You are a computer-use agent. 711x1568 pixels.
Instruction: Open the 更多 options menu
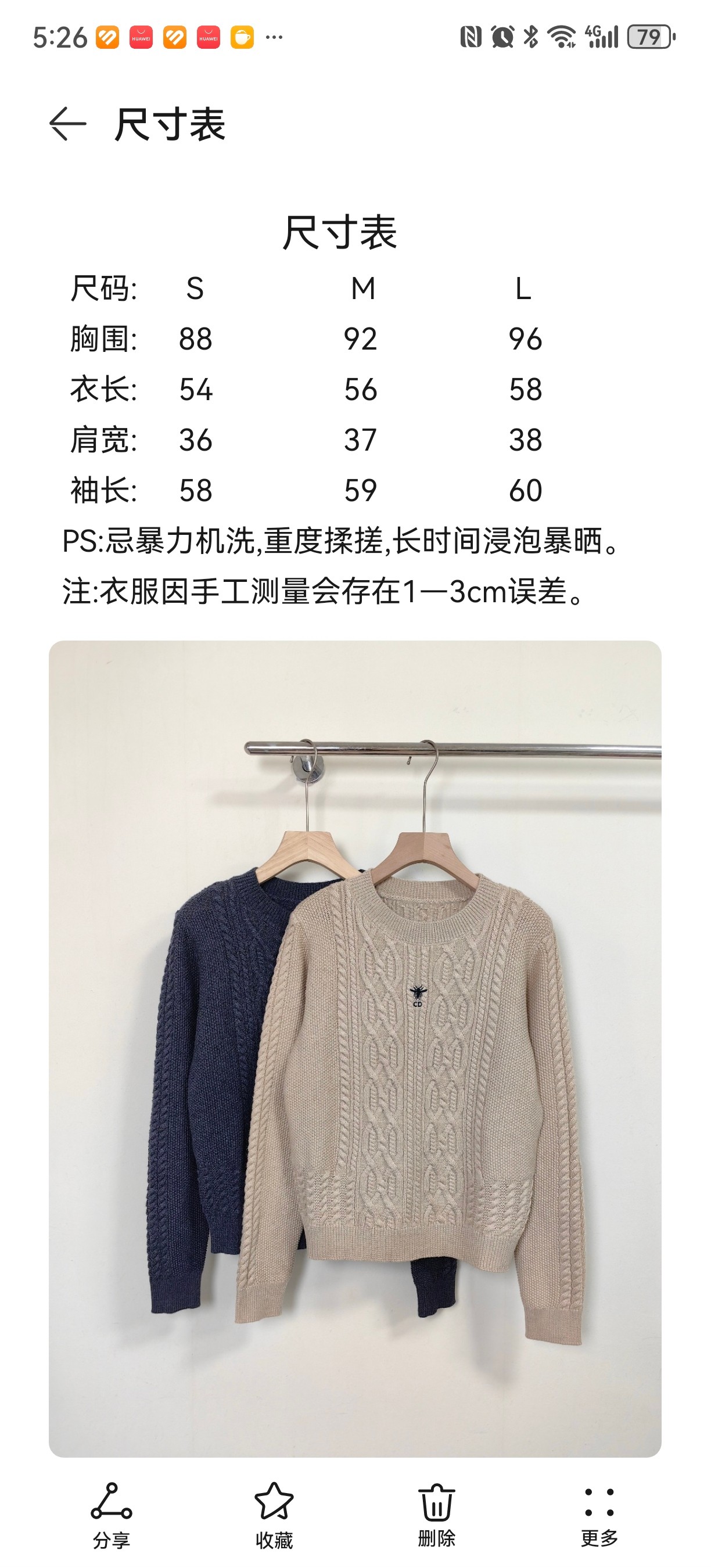(599, 1515)
